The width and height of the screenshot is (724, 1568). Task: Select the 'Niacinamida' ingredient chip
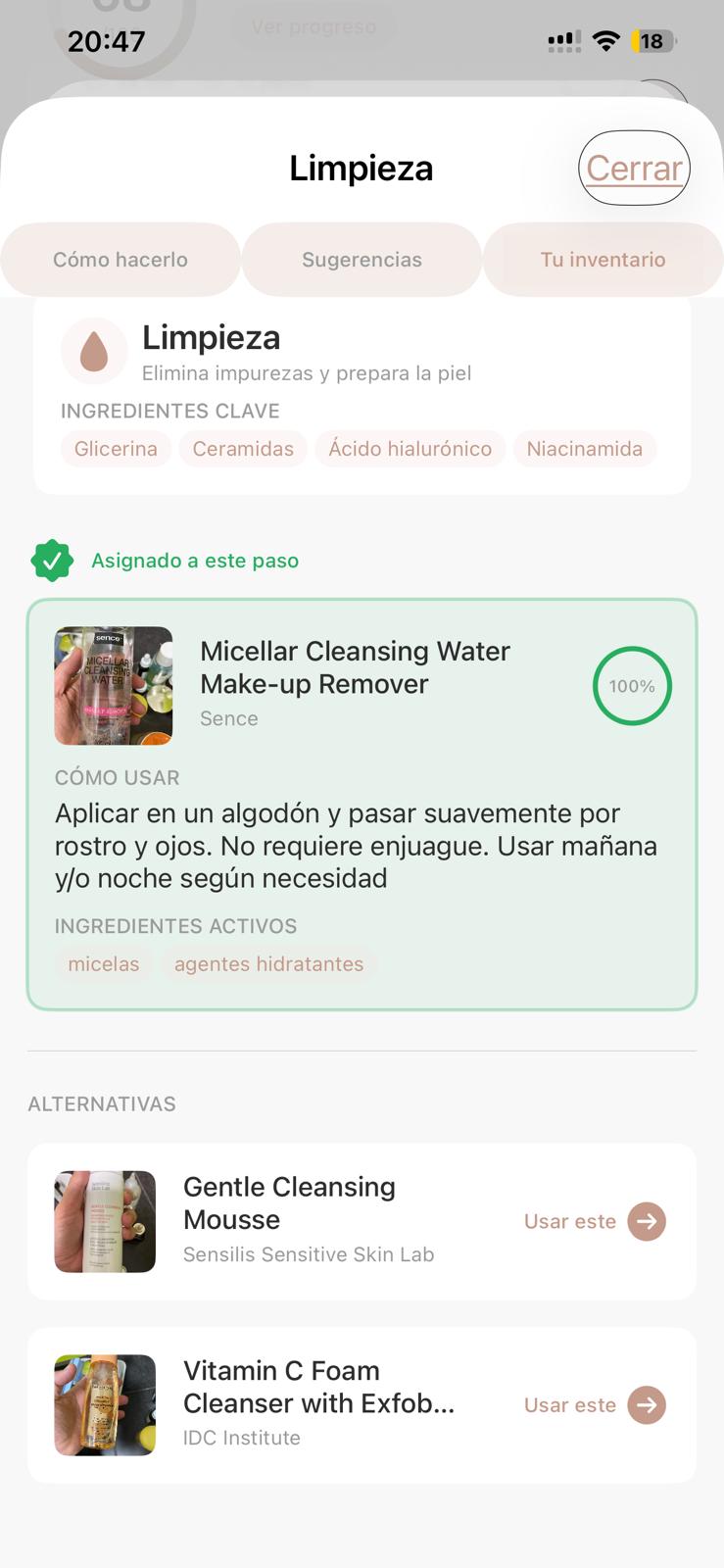[x=585, y=449]
